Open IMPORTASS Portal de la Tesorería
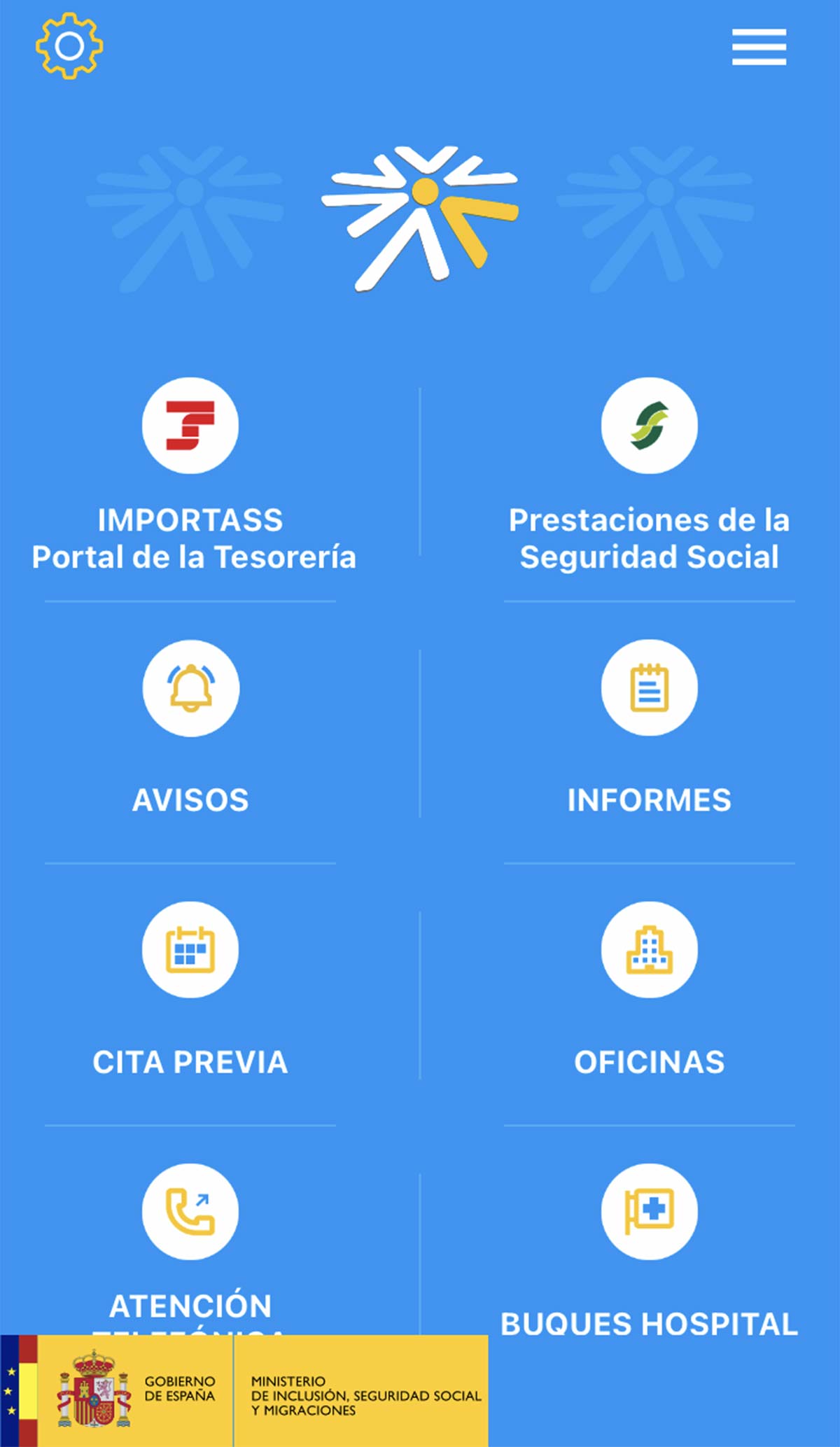840x1447 pixels. tap(190, 426)
